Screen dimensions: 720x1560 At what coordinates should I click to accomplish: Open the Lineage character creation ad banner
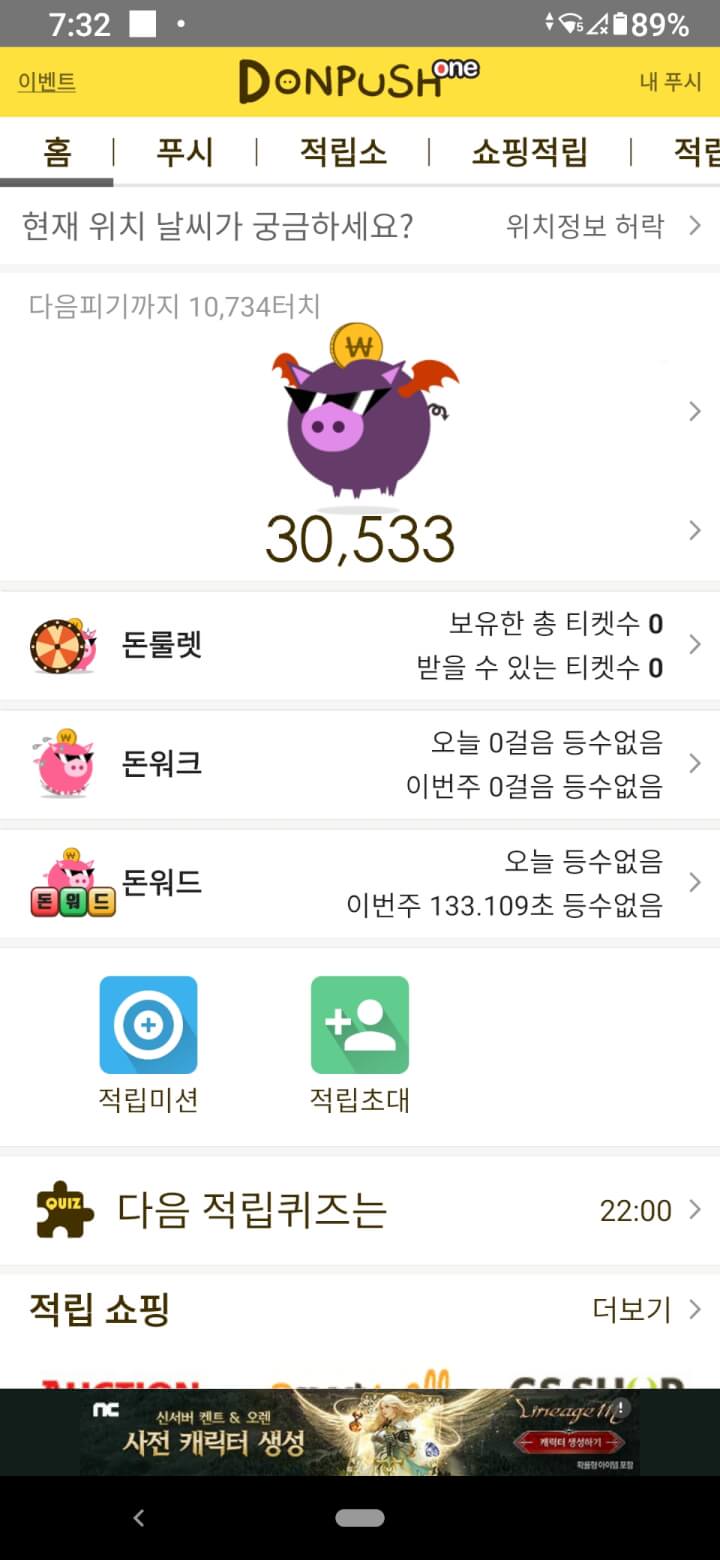point(360,1432)
